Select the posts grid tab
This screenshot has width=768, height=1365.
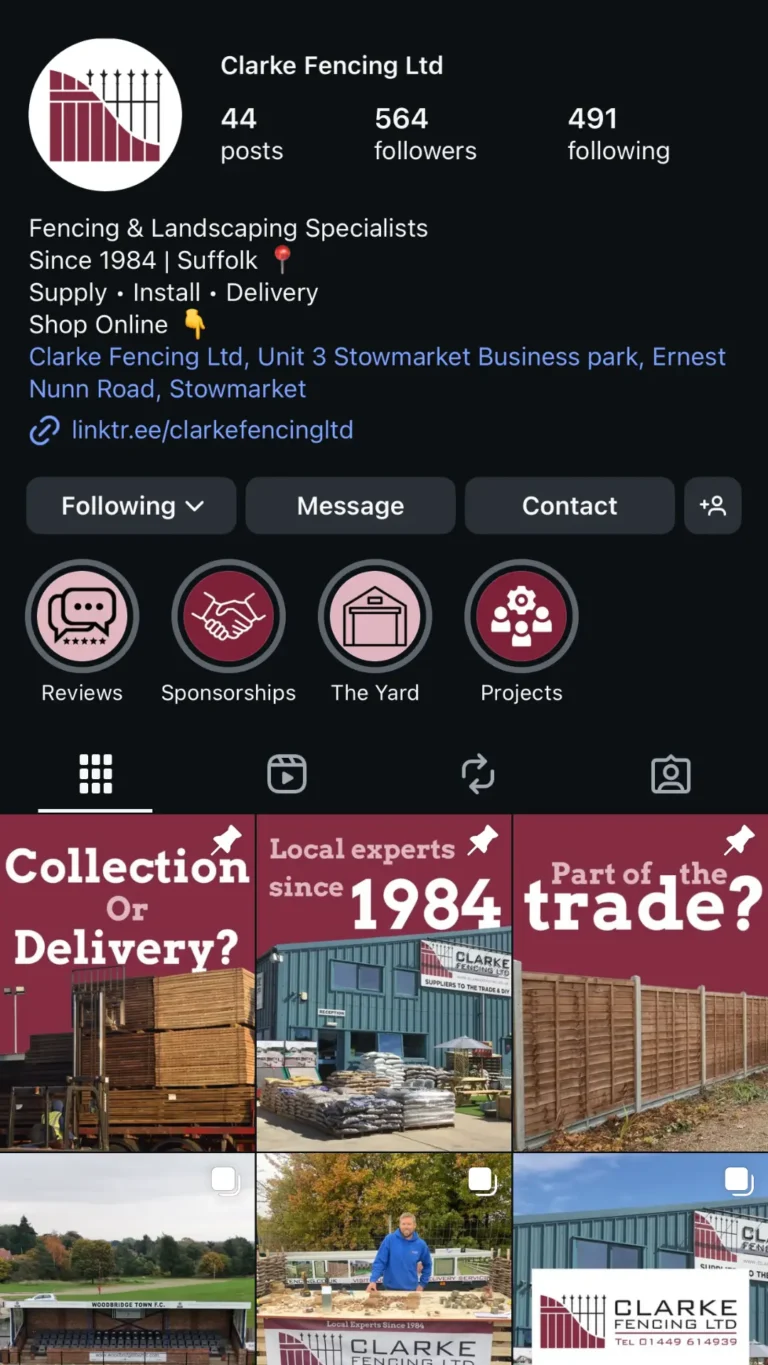coord(96,775)
